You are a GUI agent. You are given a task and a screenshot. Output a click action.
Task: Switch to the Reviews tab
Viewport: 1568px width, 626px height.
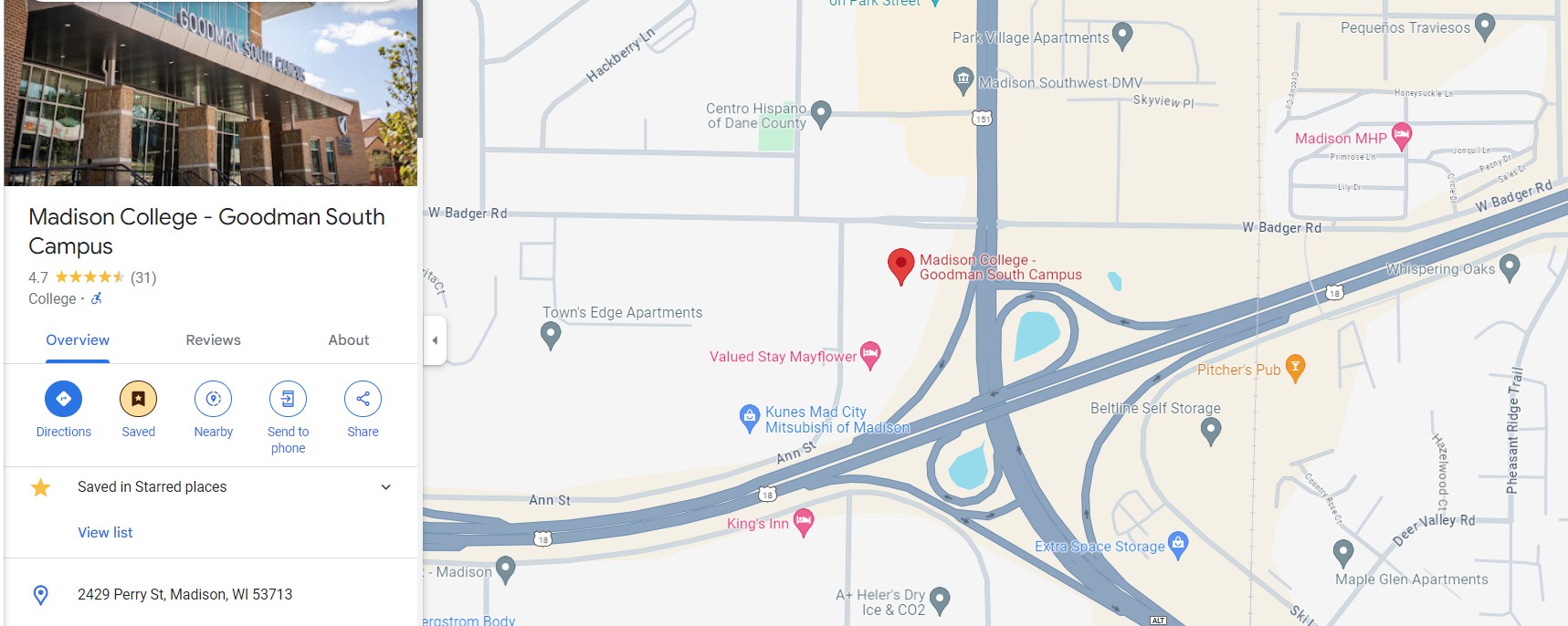tap(213, 340)
